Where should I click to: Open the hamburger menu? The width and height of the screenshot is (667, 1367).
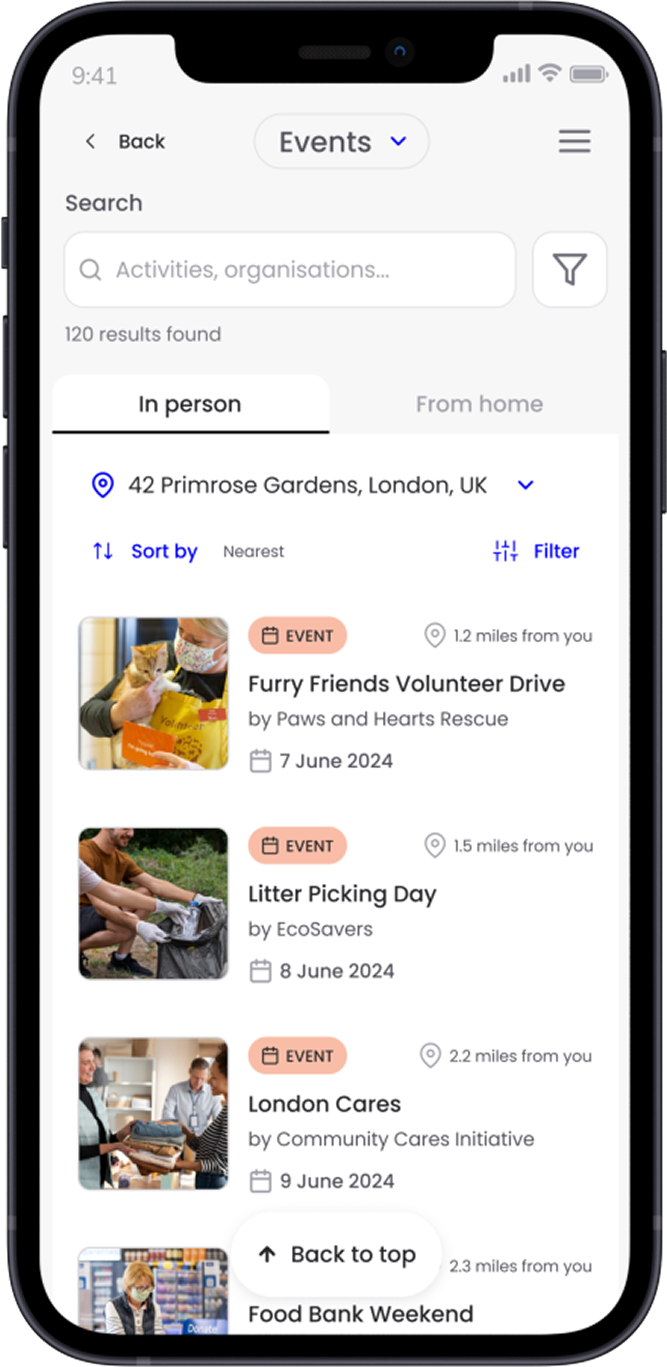pos(574,142)
